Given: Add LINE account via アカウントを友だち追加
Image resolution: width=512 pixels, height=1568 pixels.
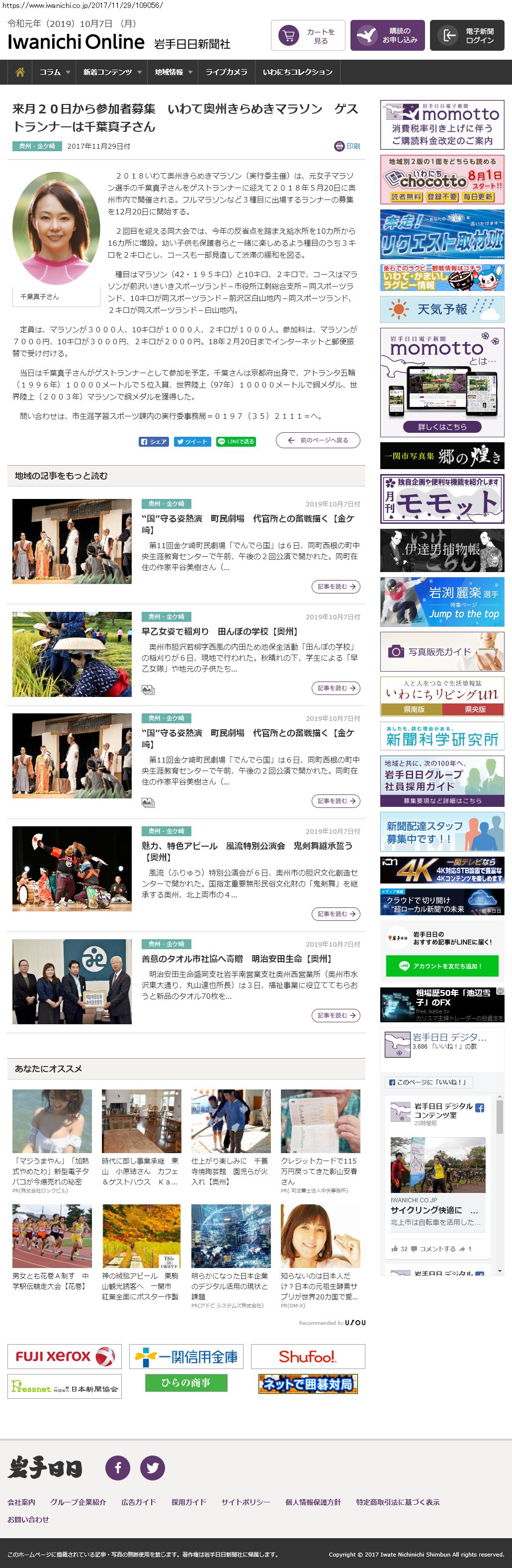Looking at the screenshot, I should click(442, 966).
